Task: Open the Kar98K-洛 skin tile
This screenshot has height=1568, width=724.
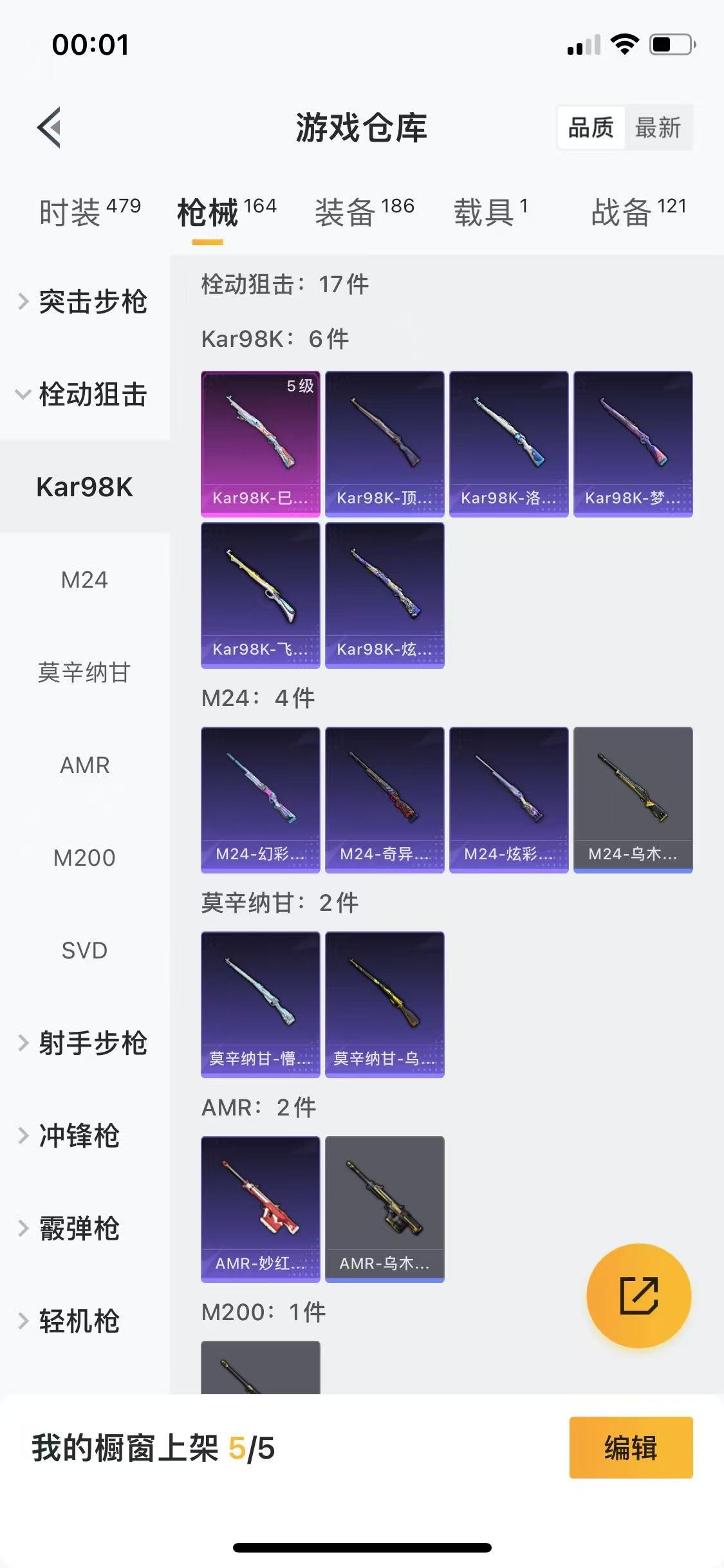Action: [x=508, y=443]
